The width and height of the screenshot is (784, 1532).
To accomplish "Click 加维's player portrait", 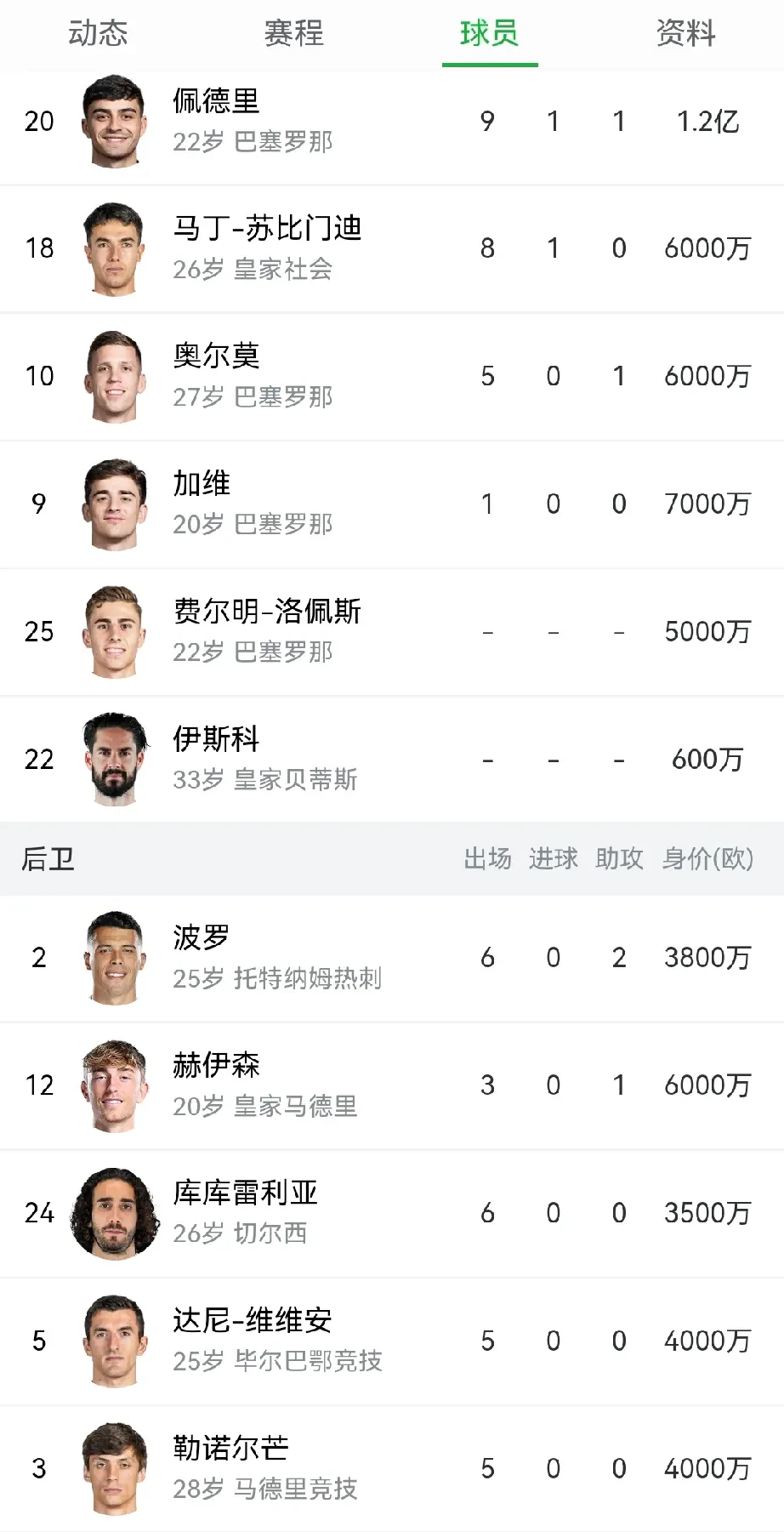I will (115, 504).
